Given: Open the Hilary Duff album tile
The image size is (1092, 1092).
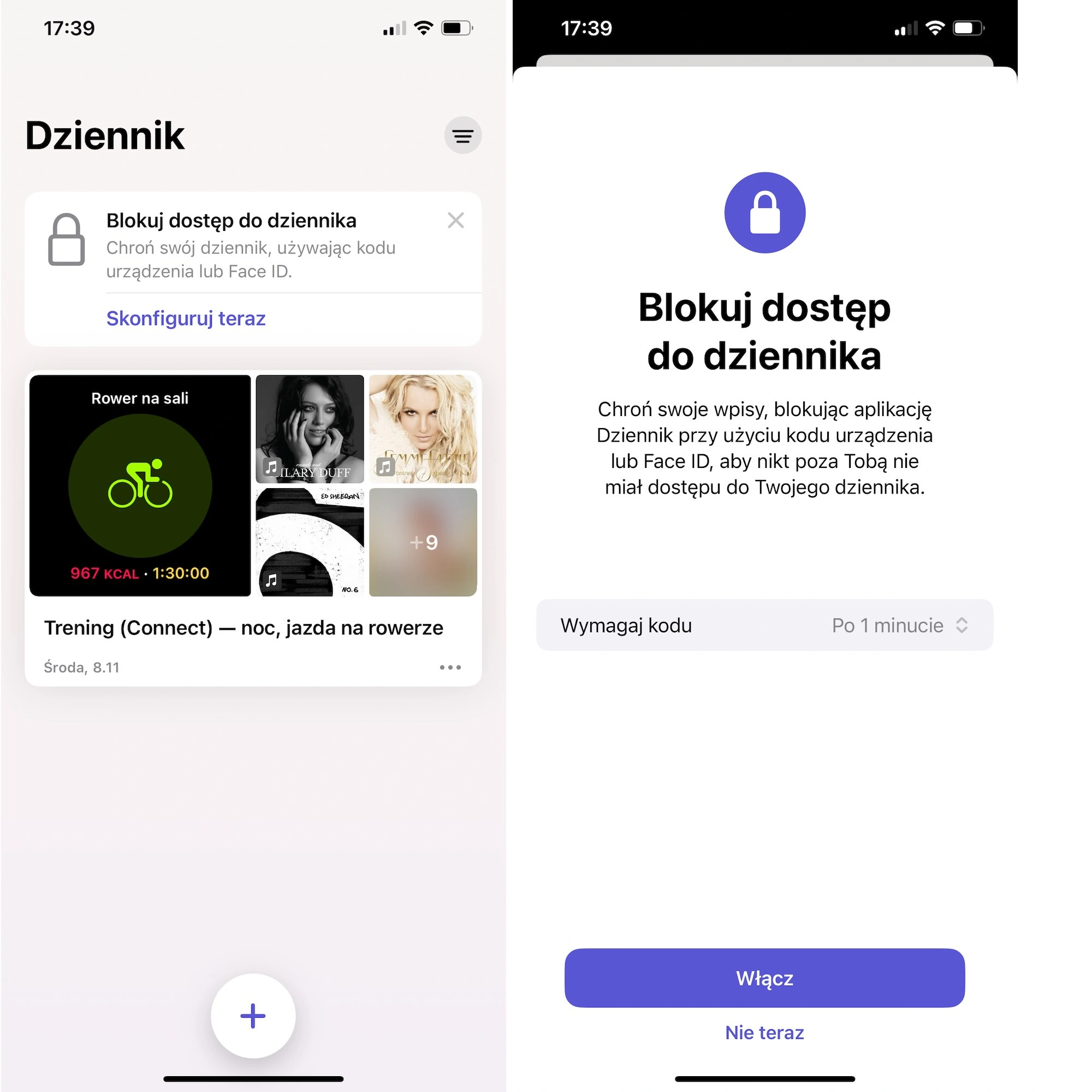Looking at the screenshot, I should pos(310,429).
